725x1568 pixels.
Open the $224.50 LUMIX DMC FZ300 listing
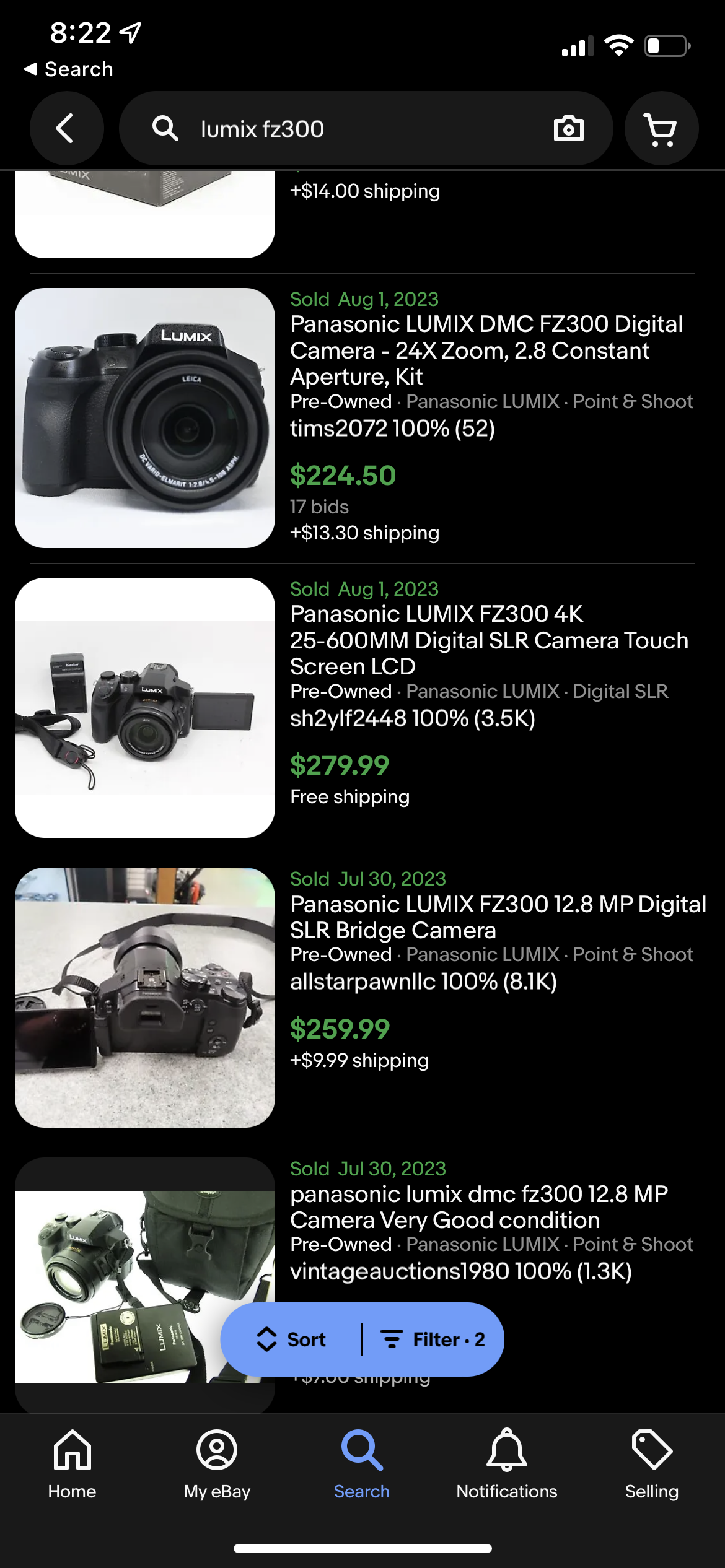click(x=486, y=350)
